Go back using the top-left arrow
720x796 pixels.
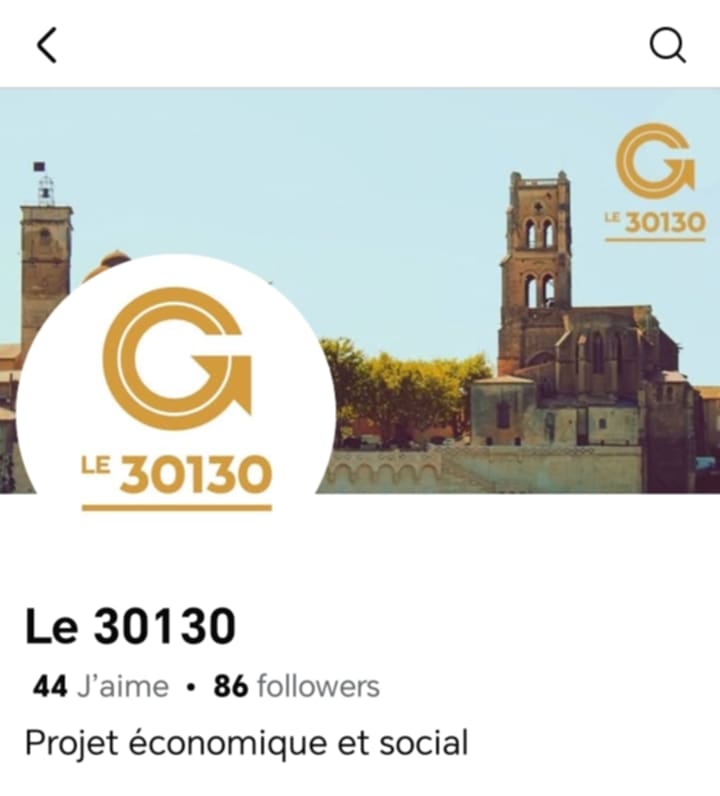[47, 45]
